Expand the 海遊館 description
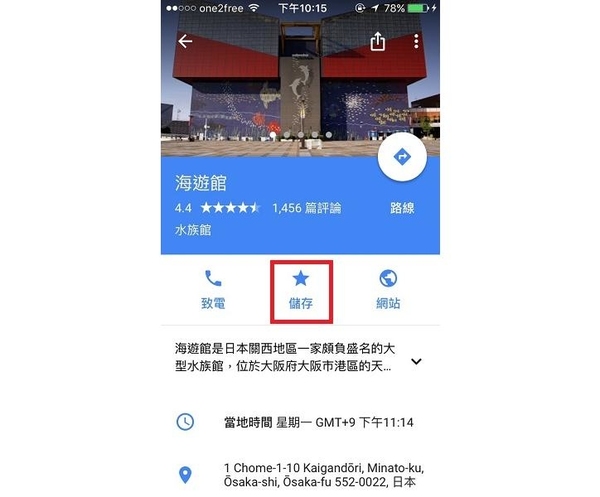 [x=417, y=362]
